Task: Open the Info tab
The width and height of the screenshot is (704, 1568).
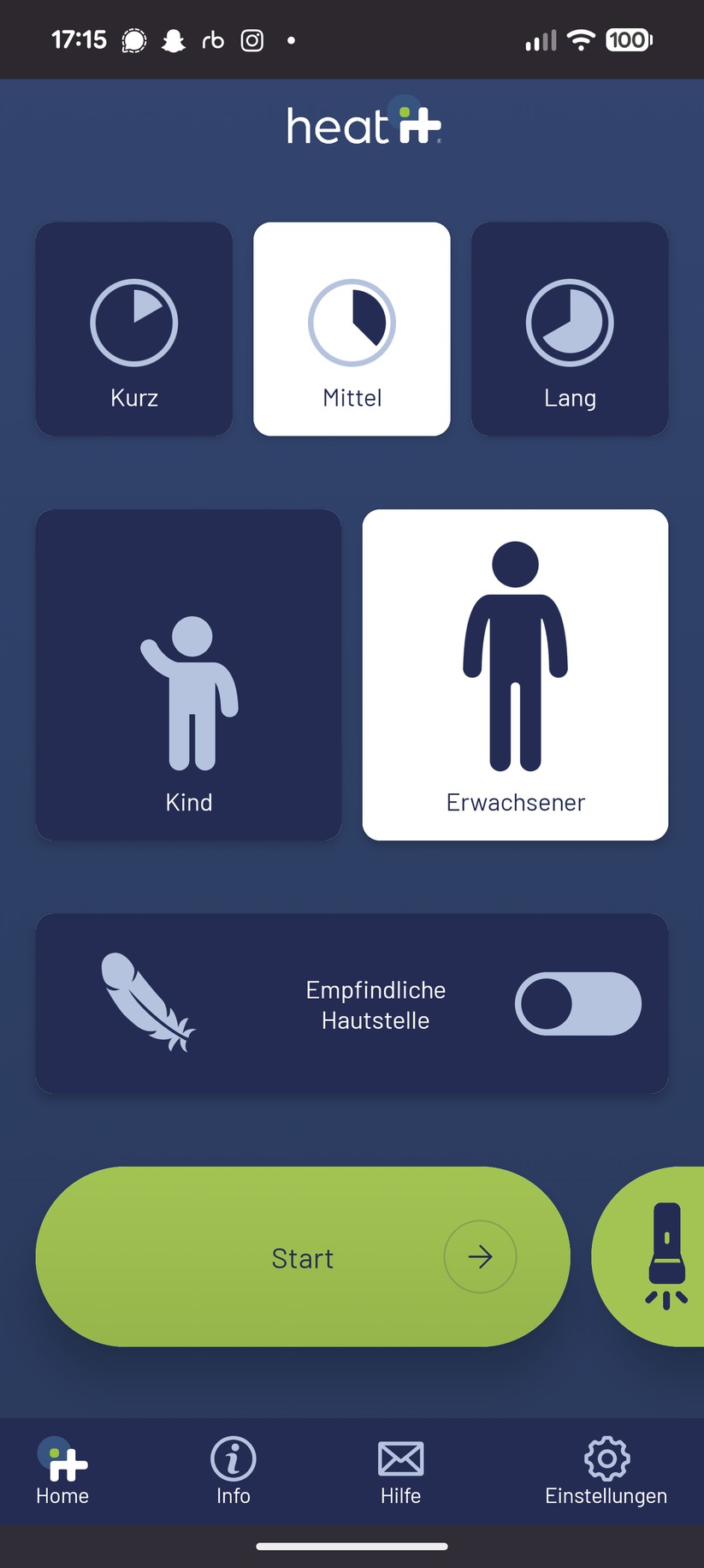Action: pyautogui.click(x=233, y=1472)
